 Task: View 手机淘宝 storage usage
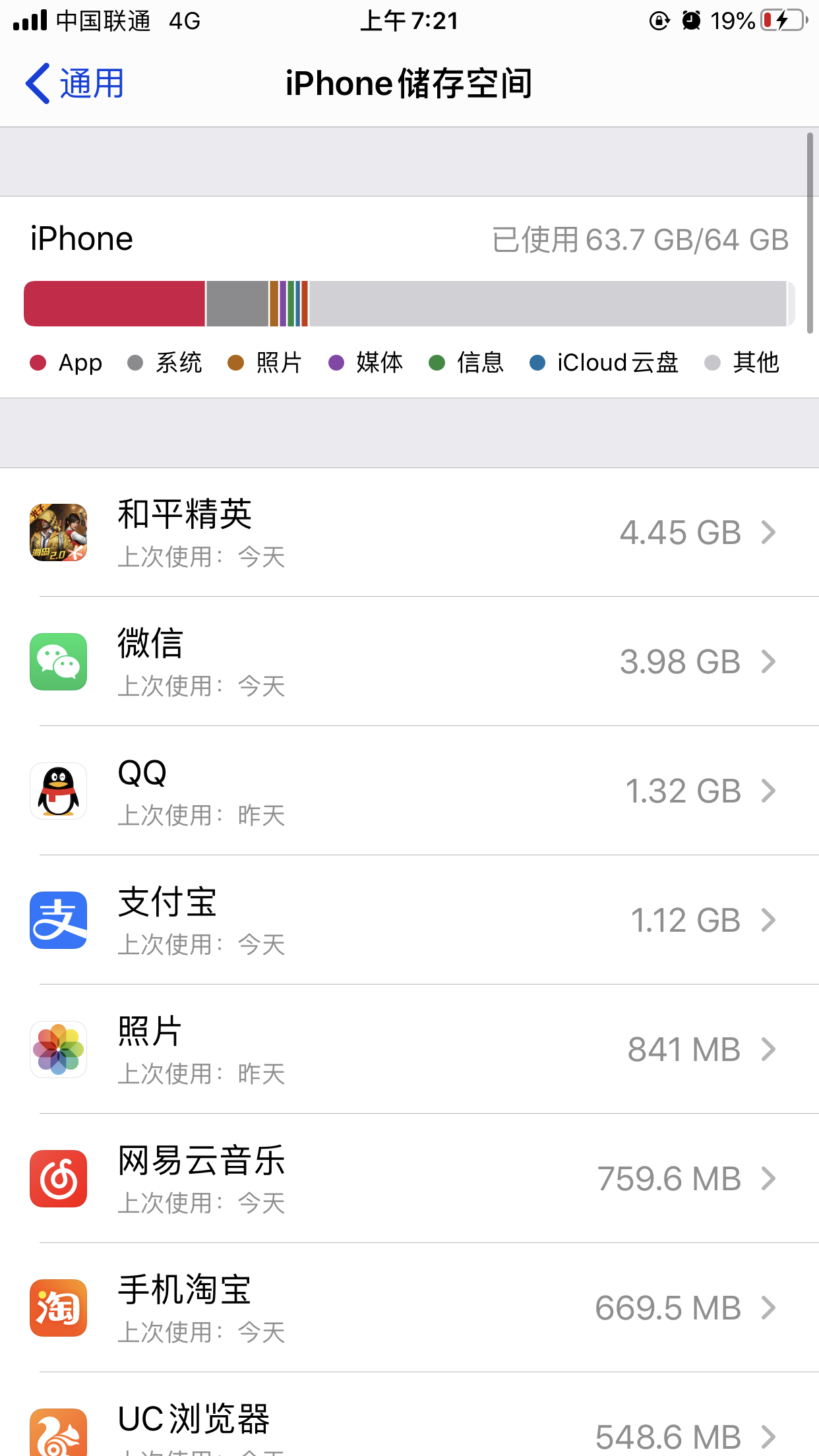(x=409, y=1308)
